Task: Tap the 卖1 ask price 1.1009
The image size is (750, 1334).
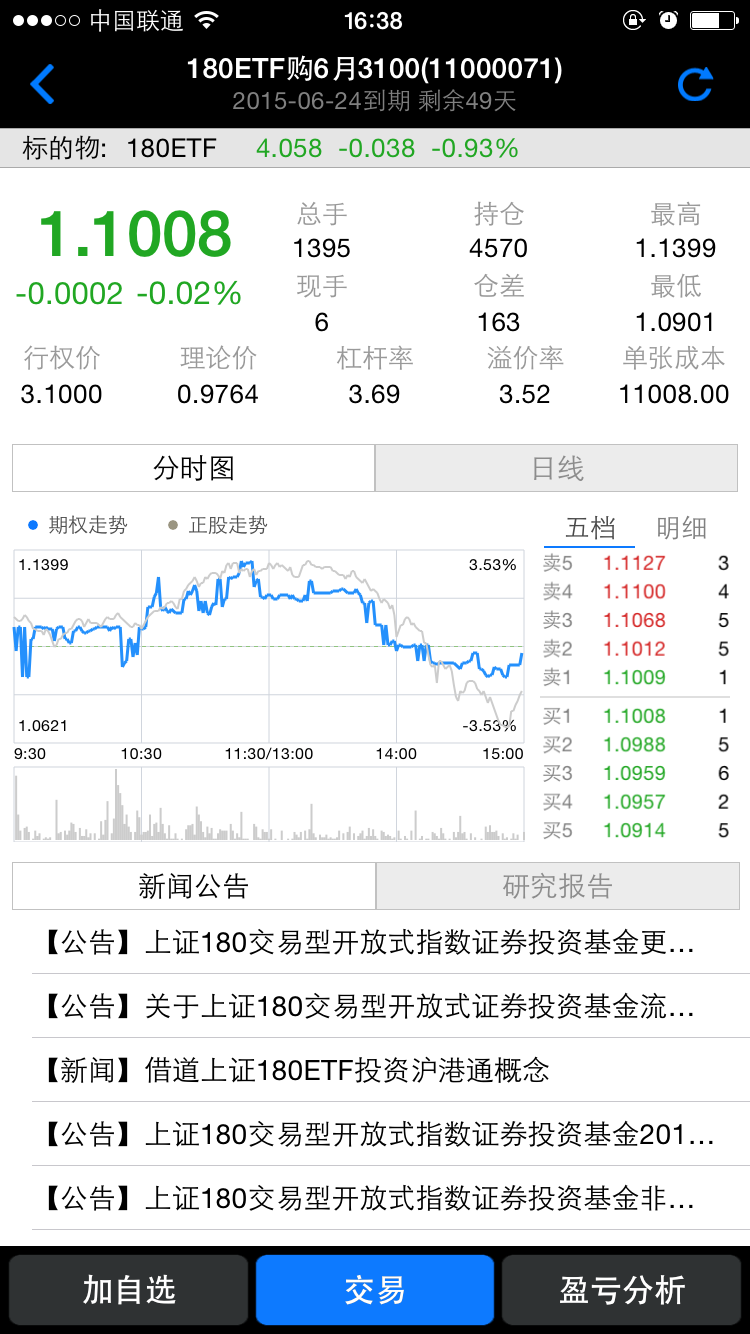Action: coord(634,677)
